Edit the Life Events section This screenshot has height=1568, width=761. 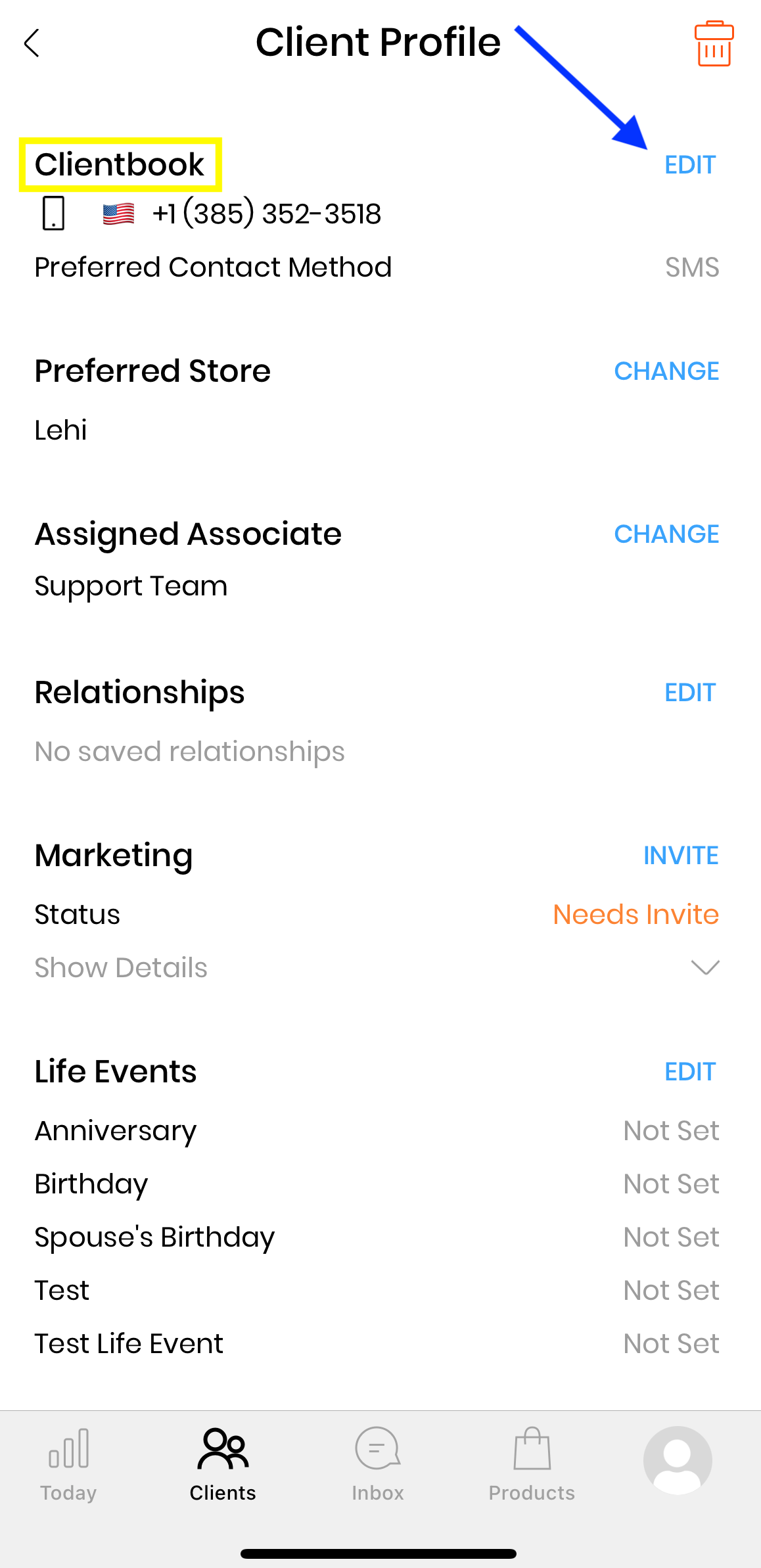(689, 1072)
